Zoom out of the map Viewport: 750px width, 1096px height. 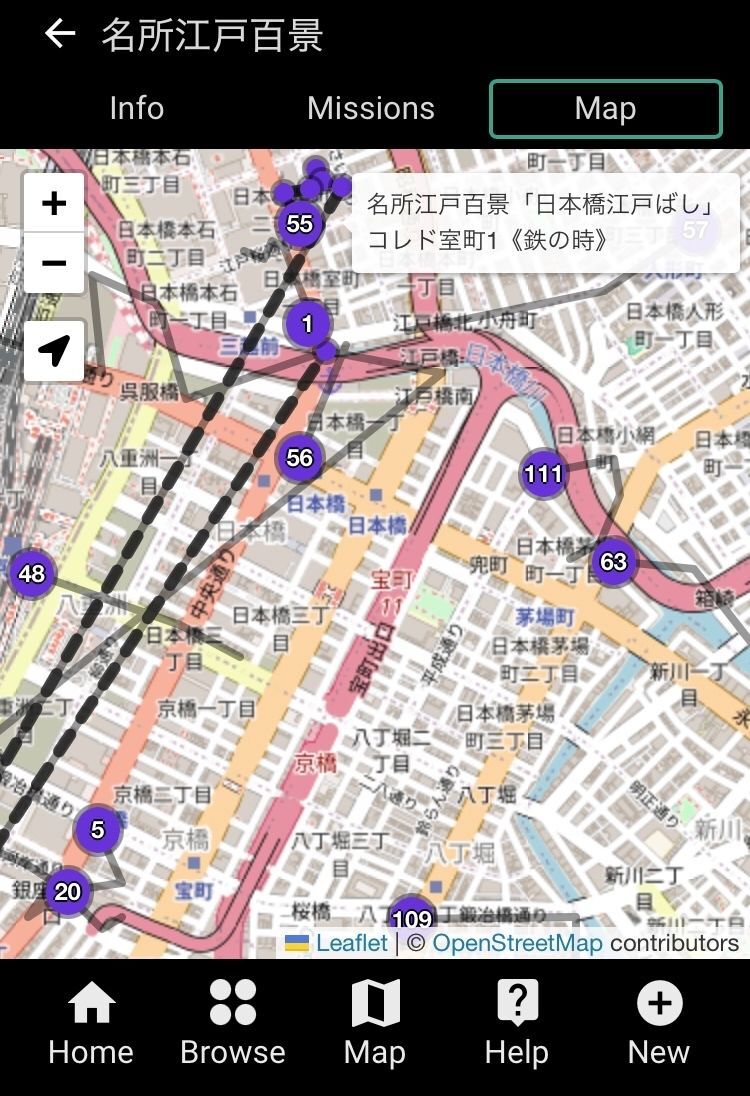pos(54,263)
